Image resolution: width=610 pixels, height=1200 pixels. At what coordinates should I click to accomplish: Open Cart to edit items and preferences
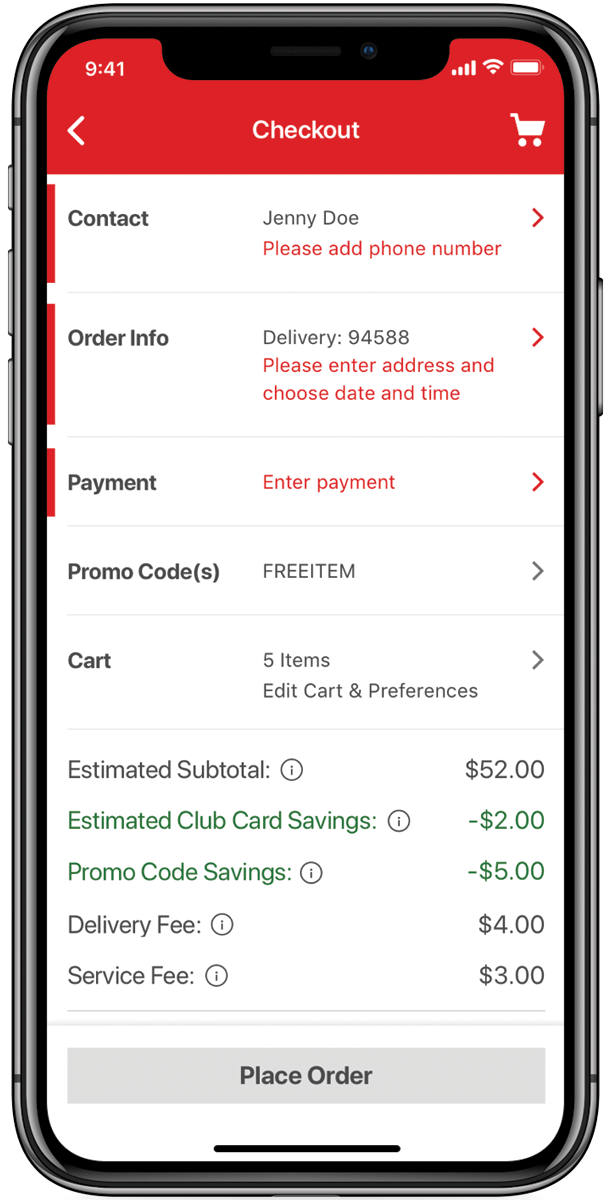coord(306,674)
